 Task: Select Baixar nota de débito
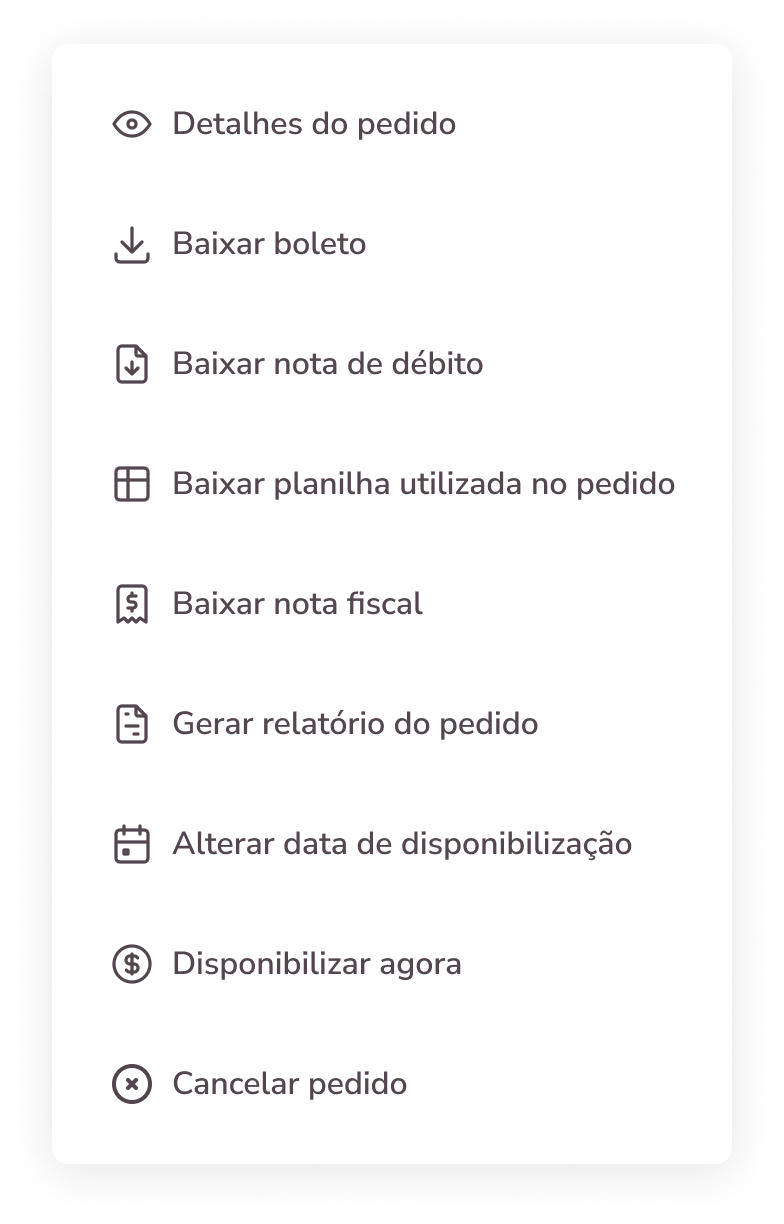coord(327,363)
